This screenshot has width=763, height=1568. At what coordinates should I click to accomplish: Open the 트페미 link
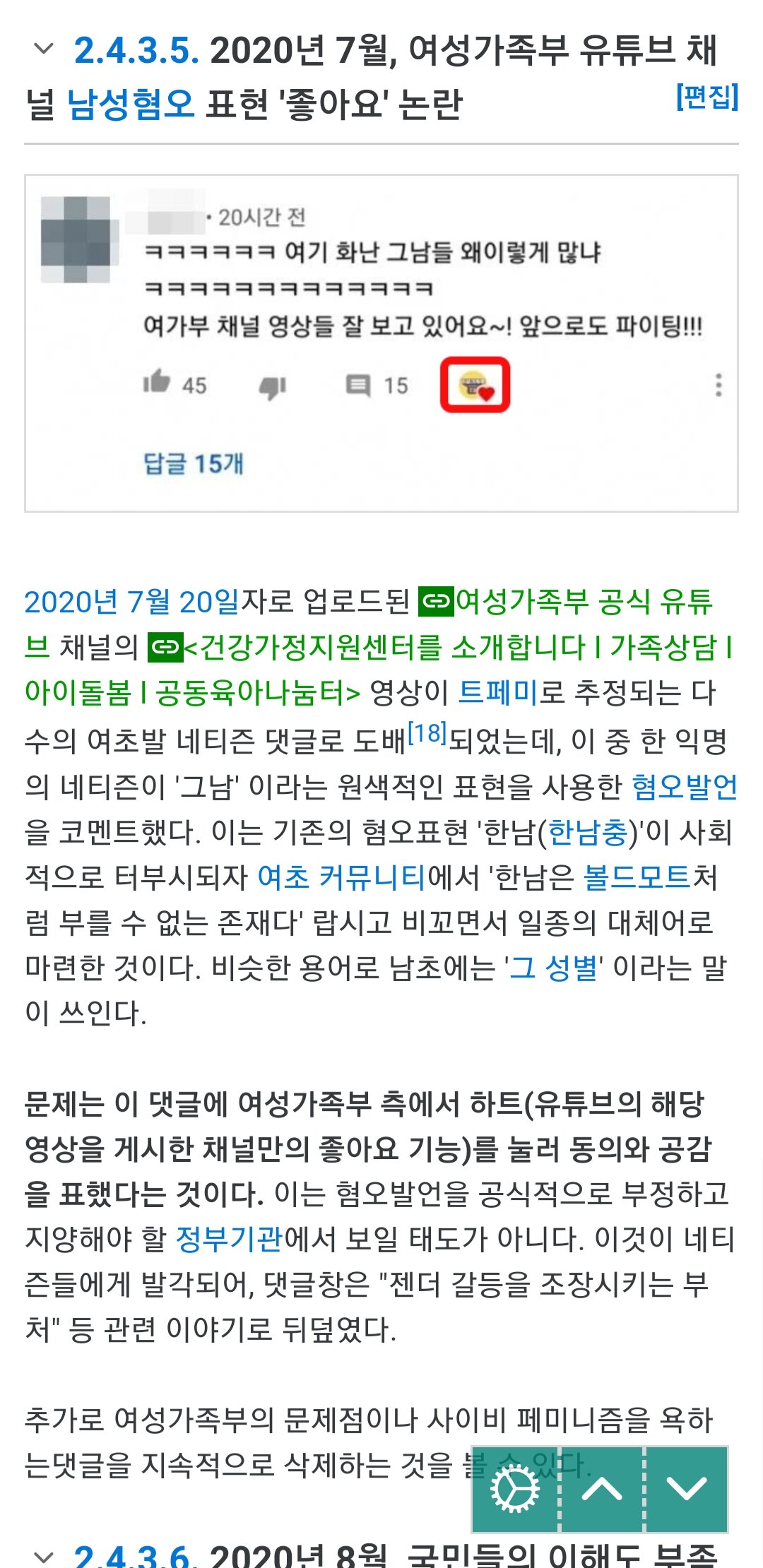(498, 692)
